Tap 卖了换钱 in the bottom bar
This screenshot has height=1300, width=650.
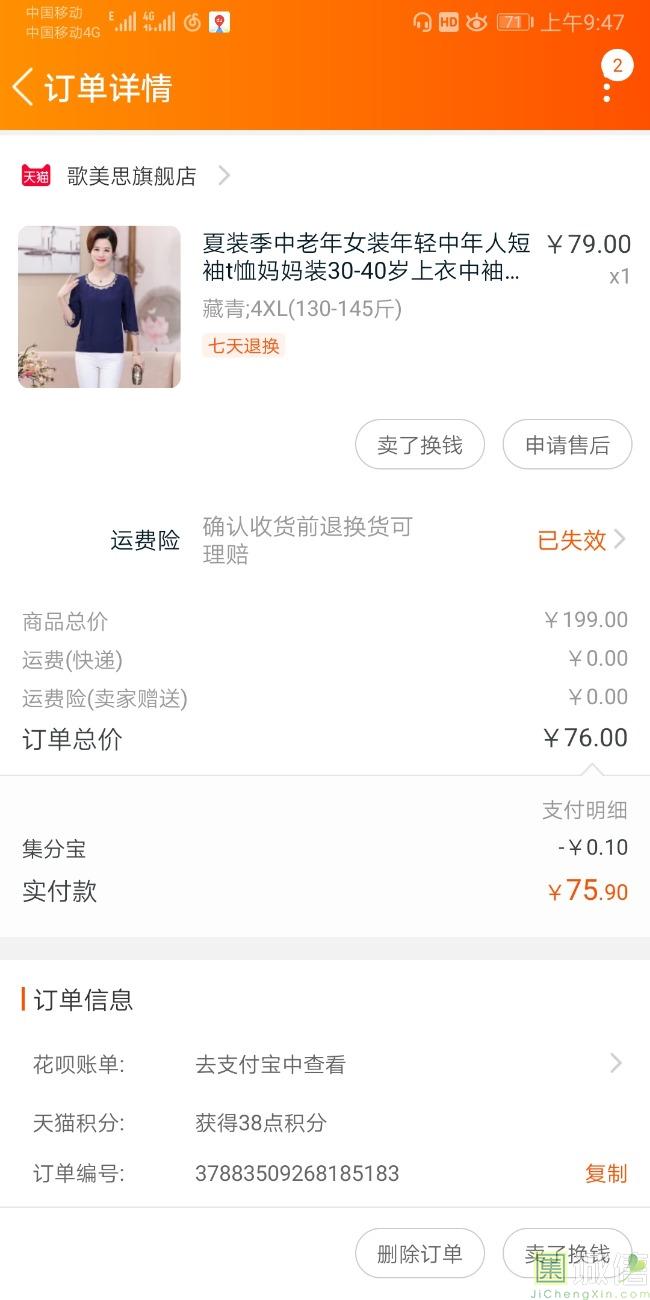click(x=567, y=1254)
